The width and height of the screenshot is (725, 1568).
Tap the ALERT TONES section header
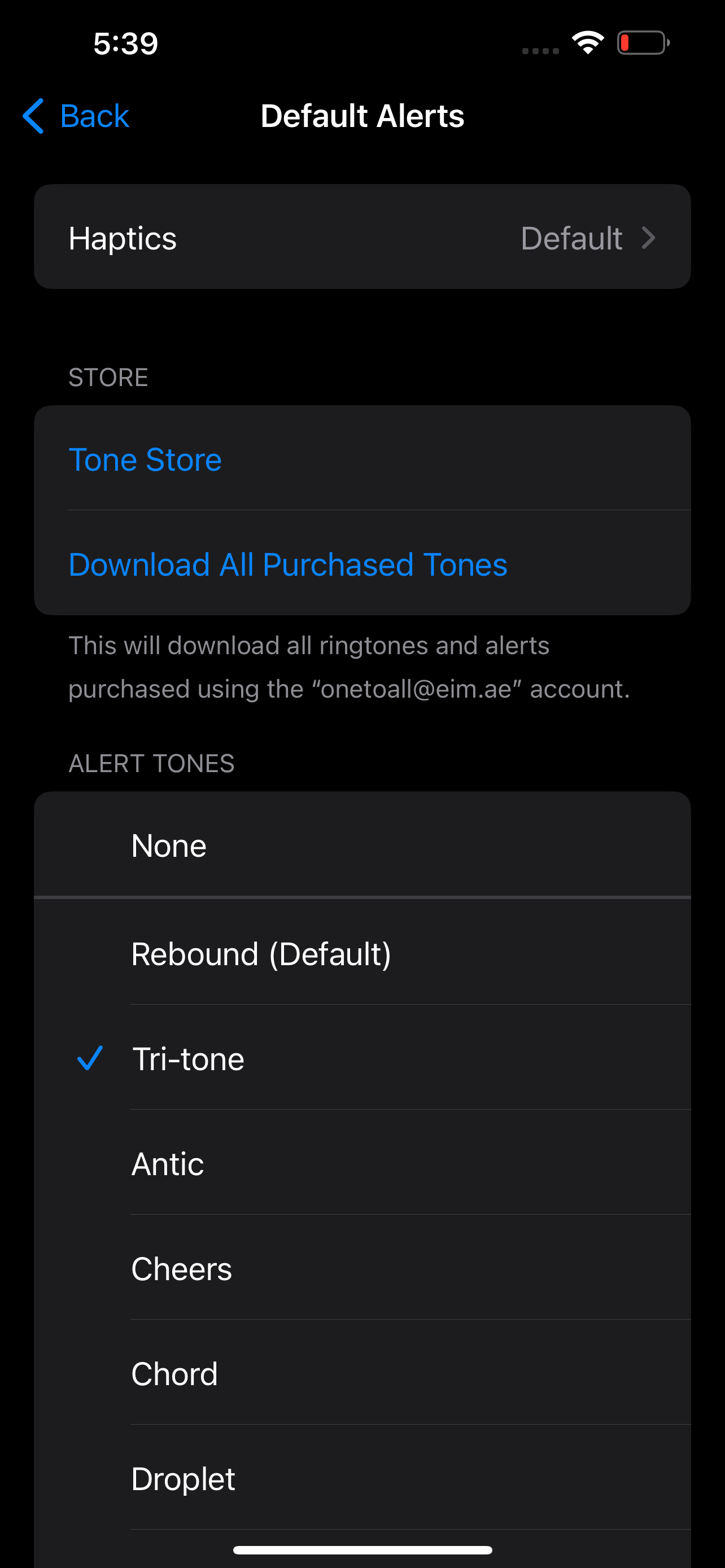(151, 764)
